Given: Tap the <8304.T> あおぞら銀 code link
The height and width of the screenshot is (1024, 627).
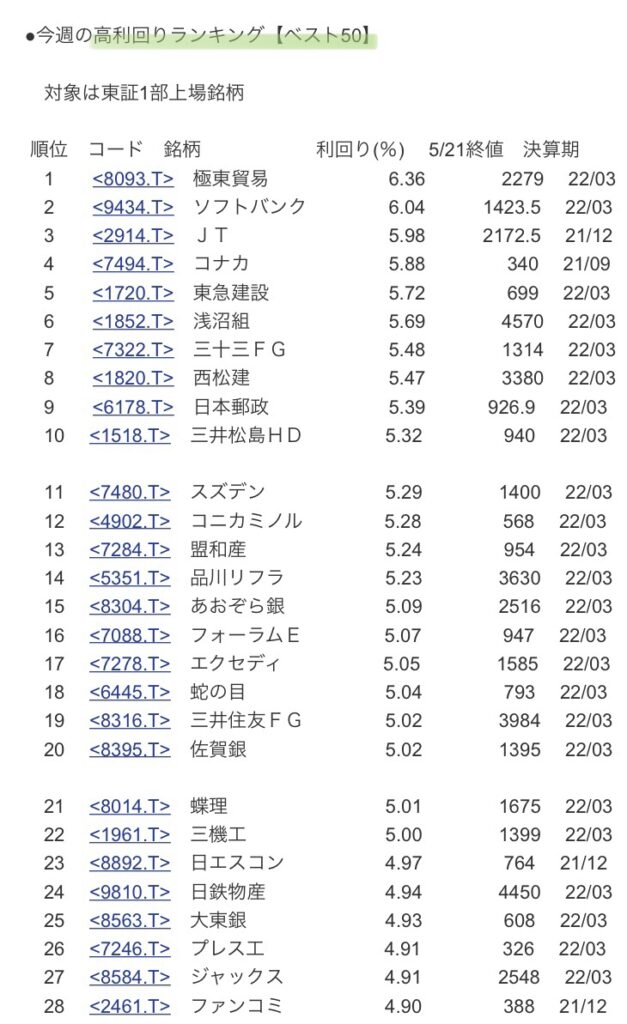Looking at the screenshot, I should (x=130, y=607).
